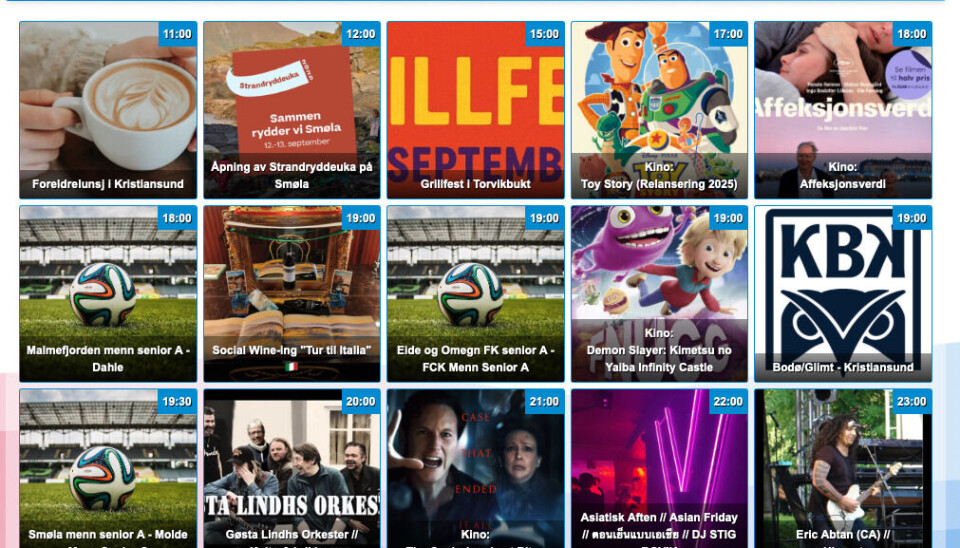This screenshot has width=960, height=548.
Task: Open Eric Abtan (CA) concert tile
Action: click(843, 470)
